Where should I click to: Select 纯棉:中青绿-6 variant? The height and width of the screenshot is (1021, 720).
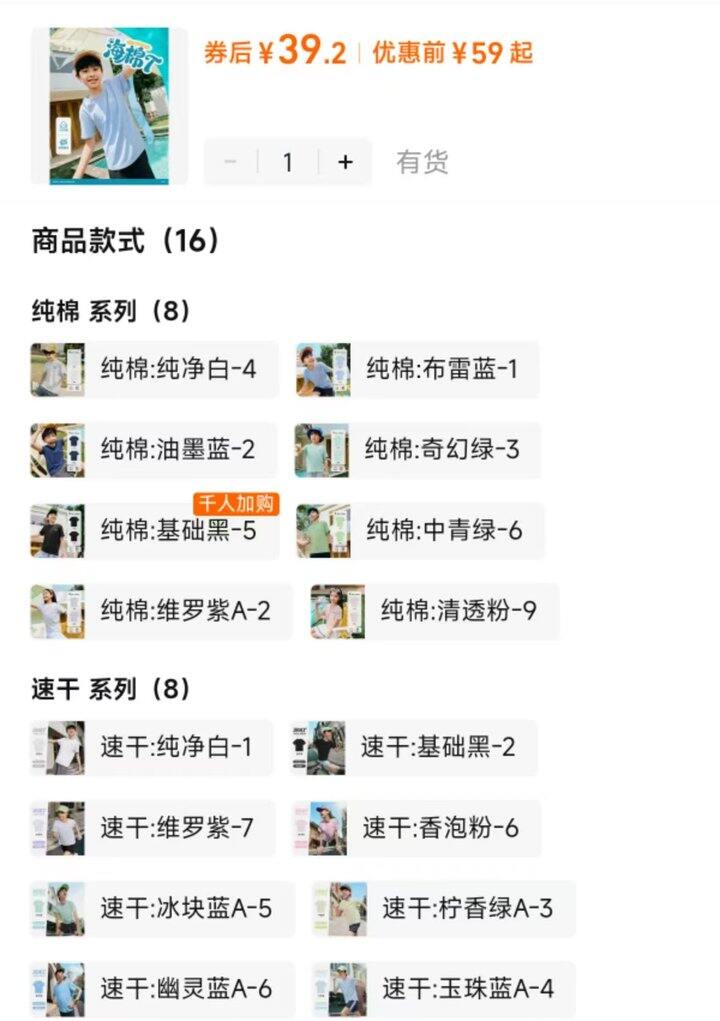click(420, 530)
